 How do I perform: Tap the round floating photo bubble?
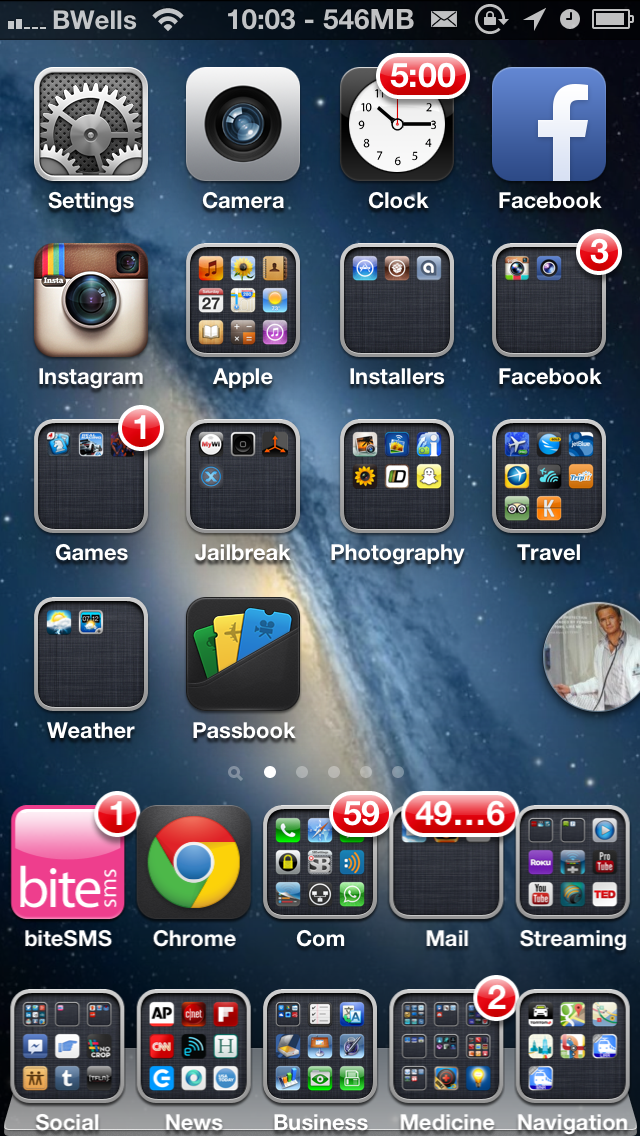click(x=592, y=657)
